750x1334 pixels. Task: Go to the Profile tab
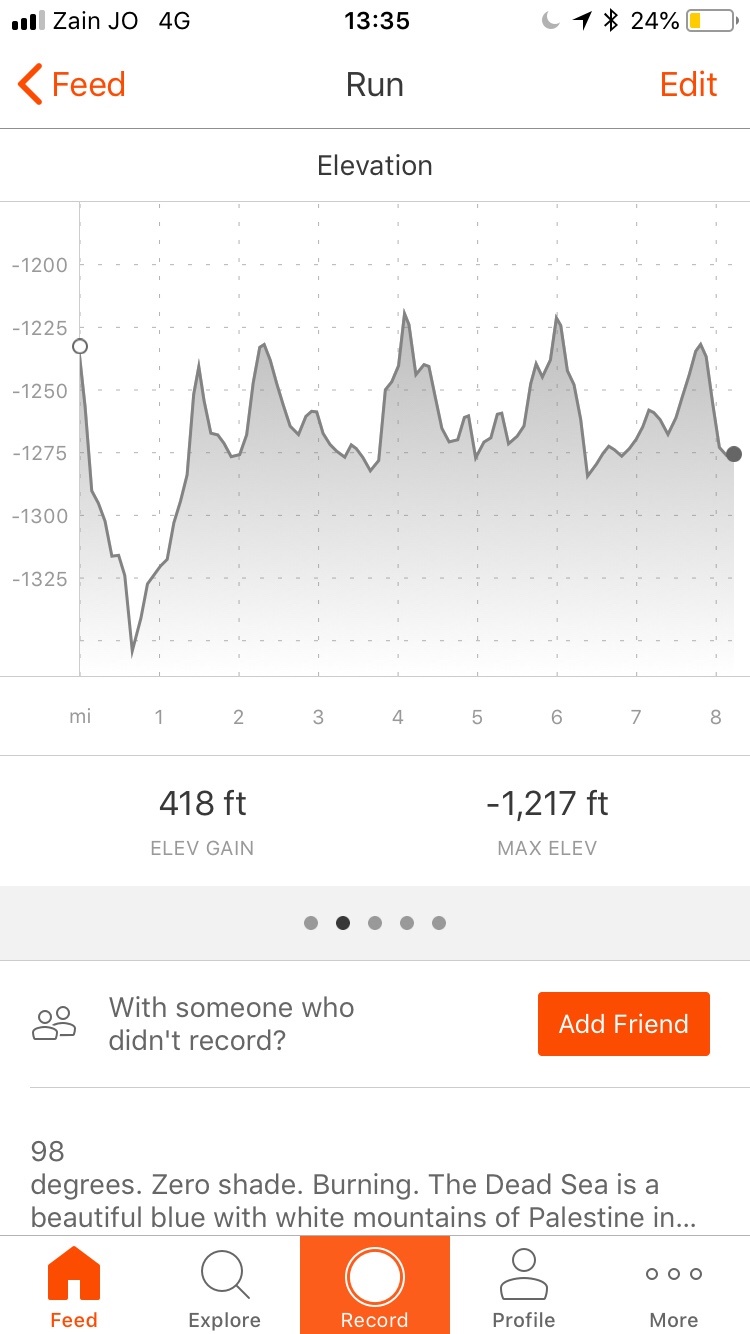click(523, 1287)
